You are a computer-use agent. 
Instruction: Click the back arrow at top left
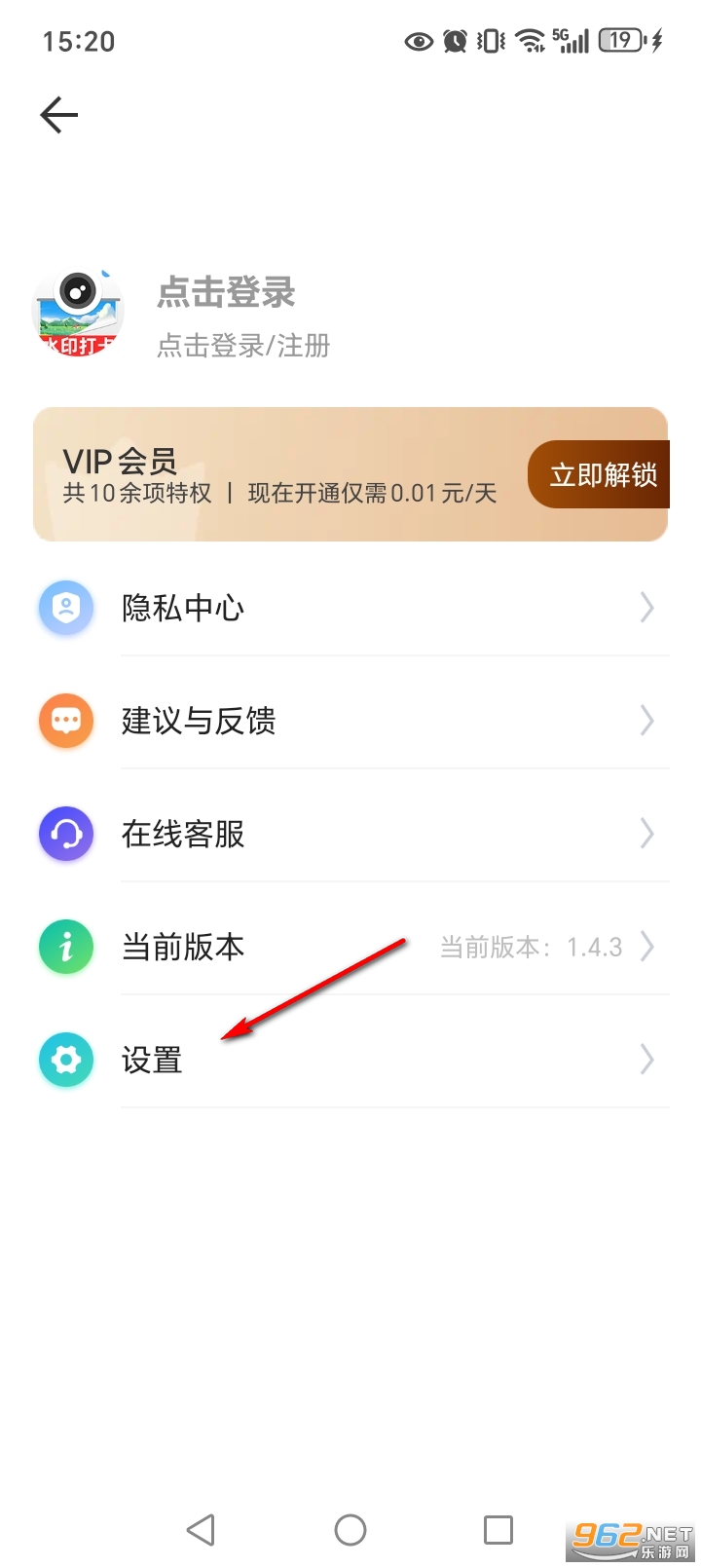(x=58, y=114)
